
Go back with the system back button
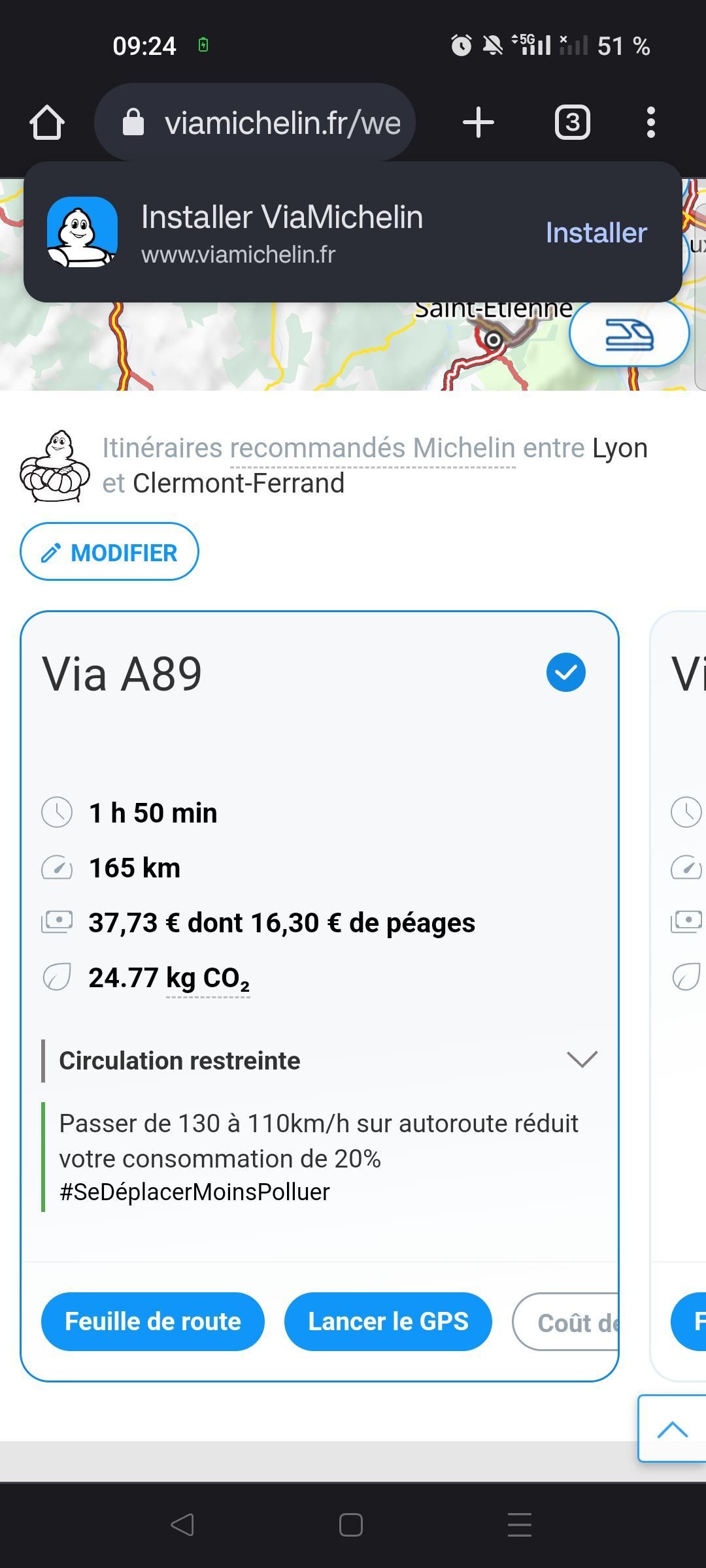click(182, 1525)
